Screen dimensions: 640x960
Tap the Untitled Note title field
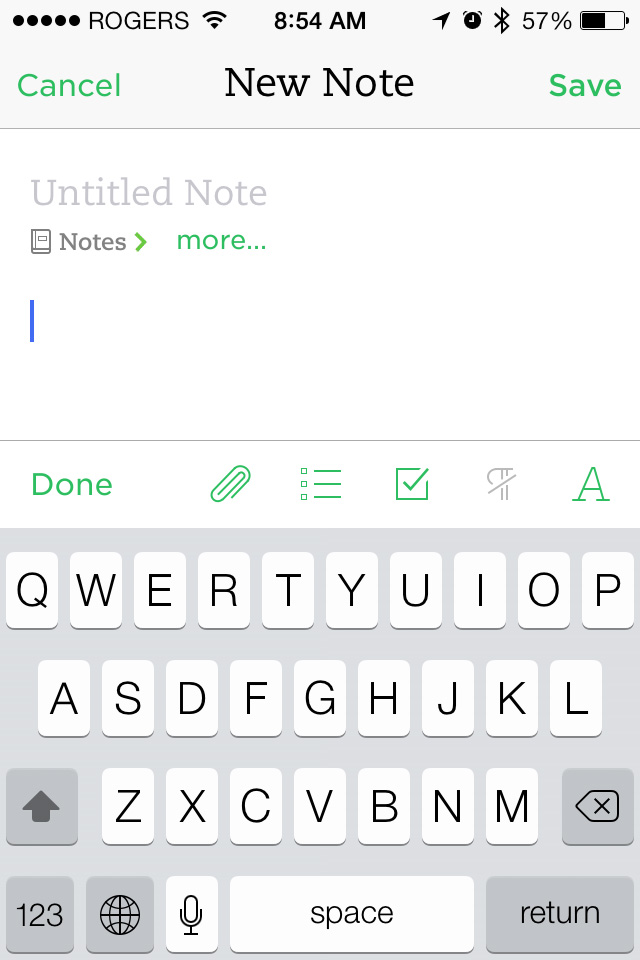pos(149,192)
